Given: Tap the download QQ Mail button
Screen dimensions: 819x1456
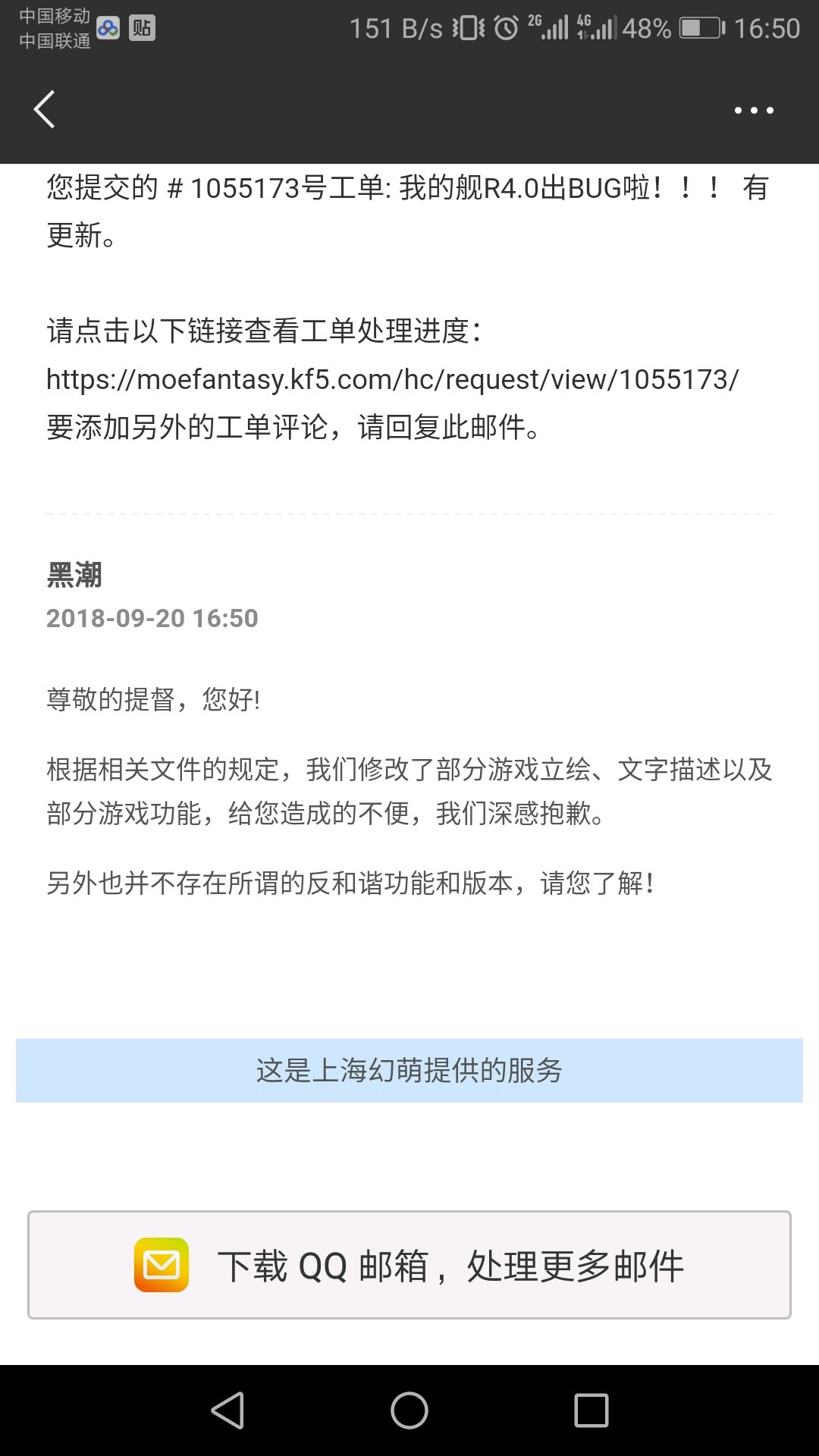Looking at the screenshot, I should click(409, 1265).
